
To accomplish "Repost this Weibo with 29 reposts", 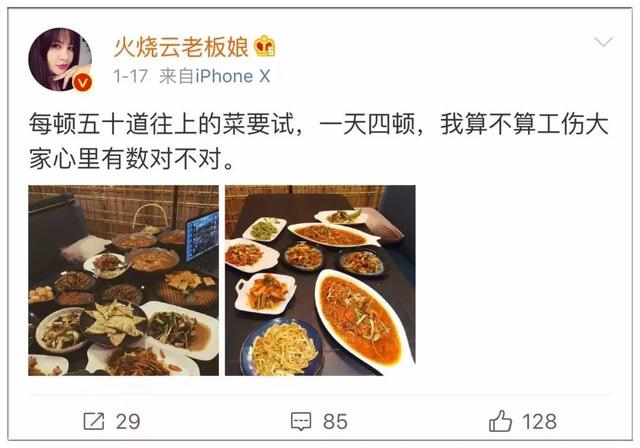I will [x=113, y=421].
